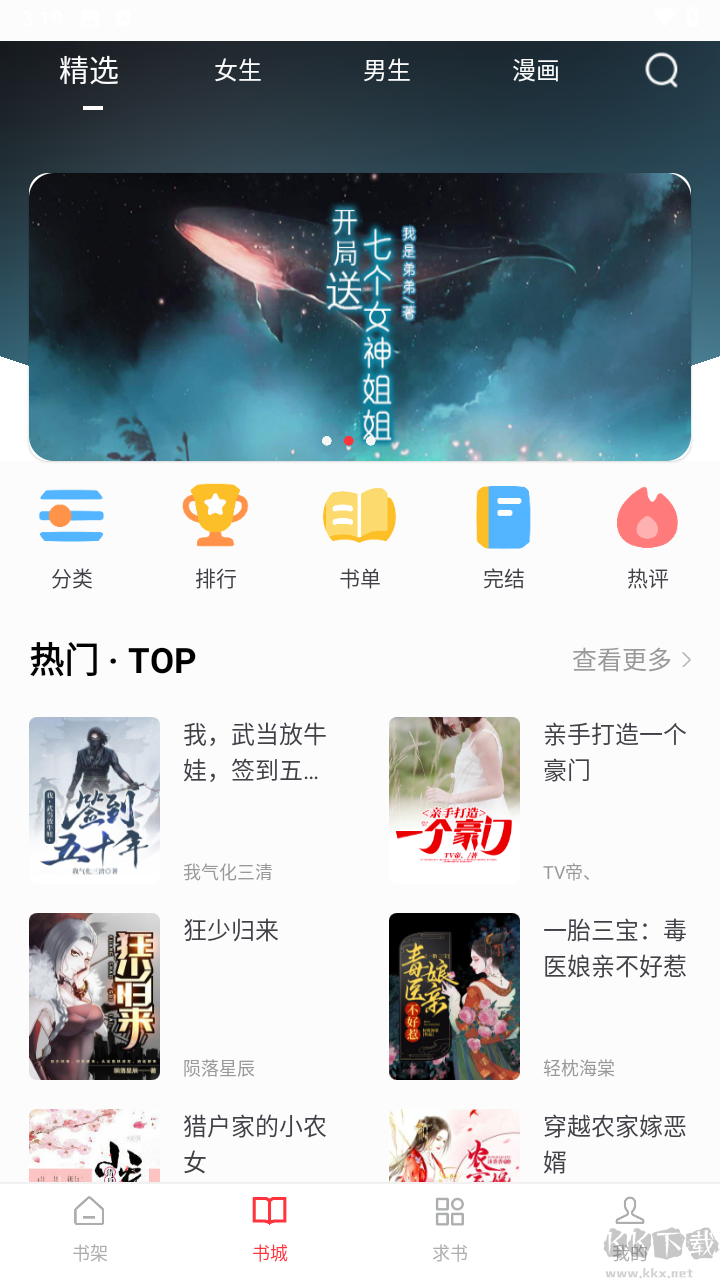The width and height of the screenshot is (720, 1280).
Task: Open the search magnifier icon
Action: (661, 70)
